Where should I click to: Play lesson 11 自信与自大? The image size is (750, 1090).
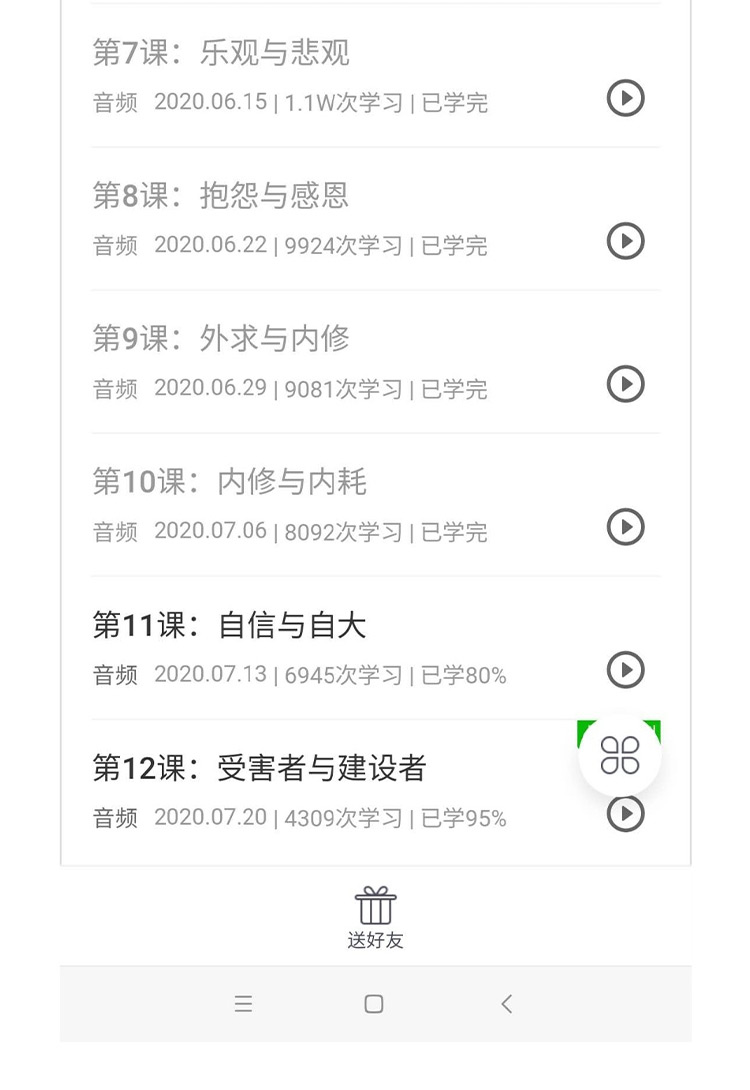pyautogui.click(x=626, y=670)
